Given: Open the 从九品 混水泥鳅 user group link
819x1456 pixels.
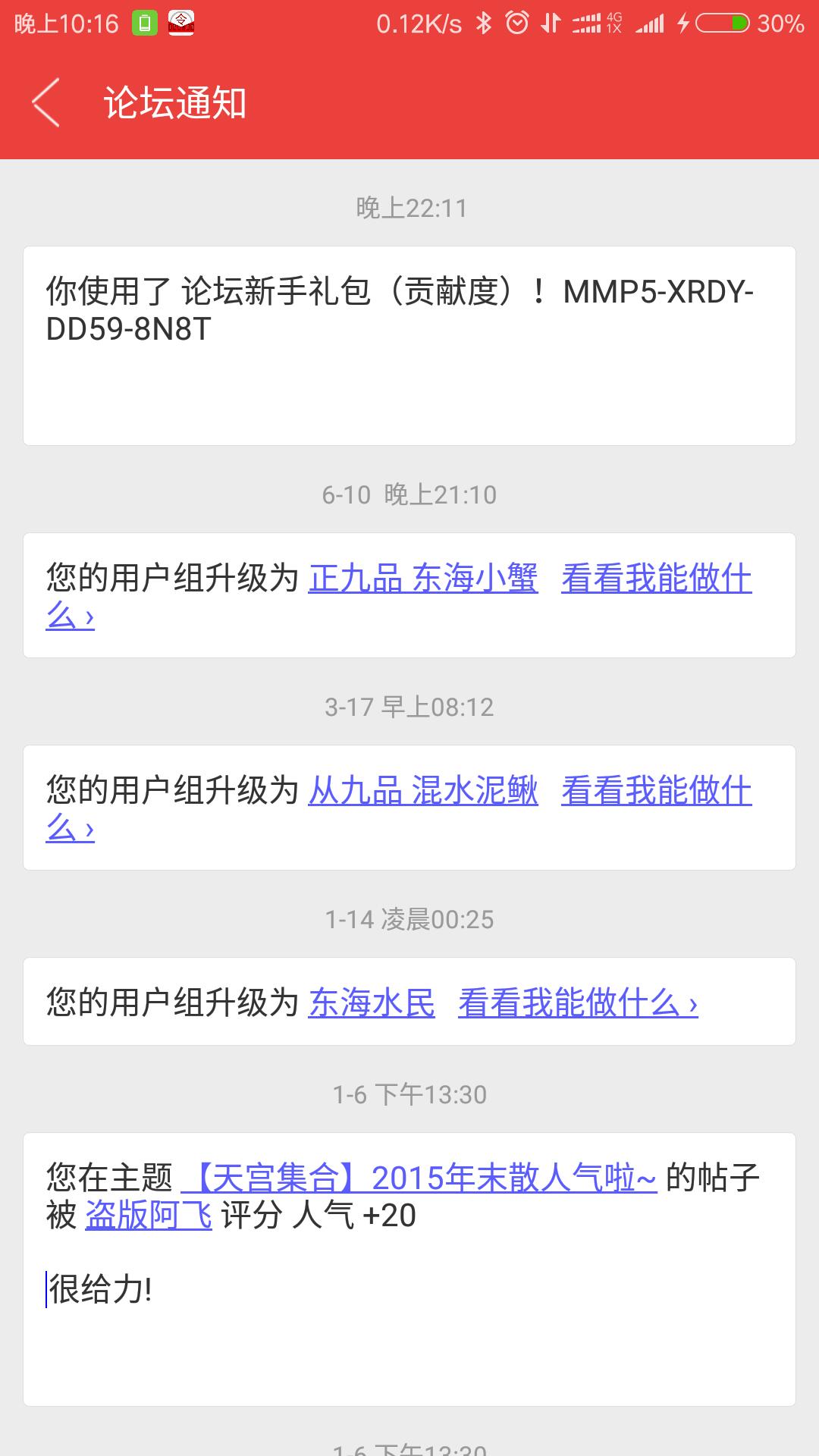Looking at the screenshot, I should [423, 791].
